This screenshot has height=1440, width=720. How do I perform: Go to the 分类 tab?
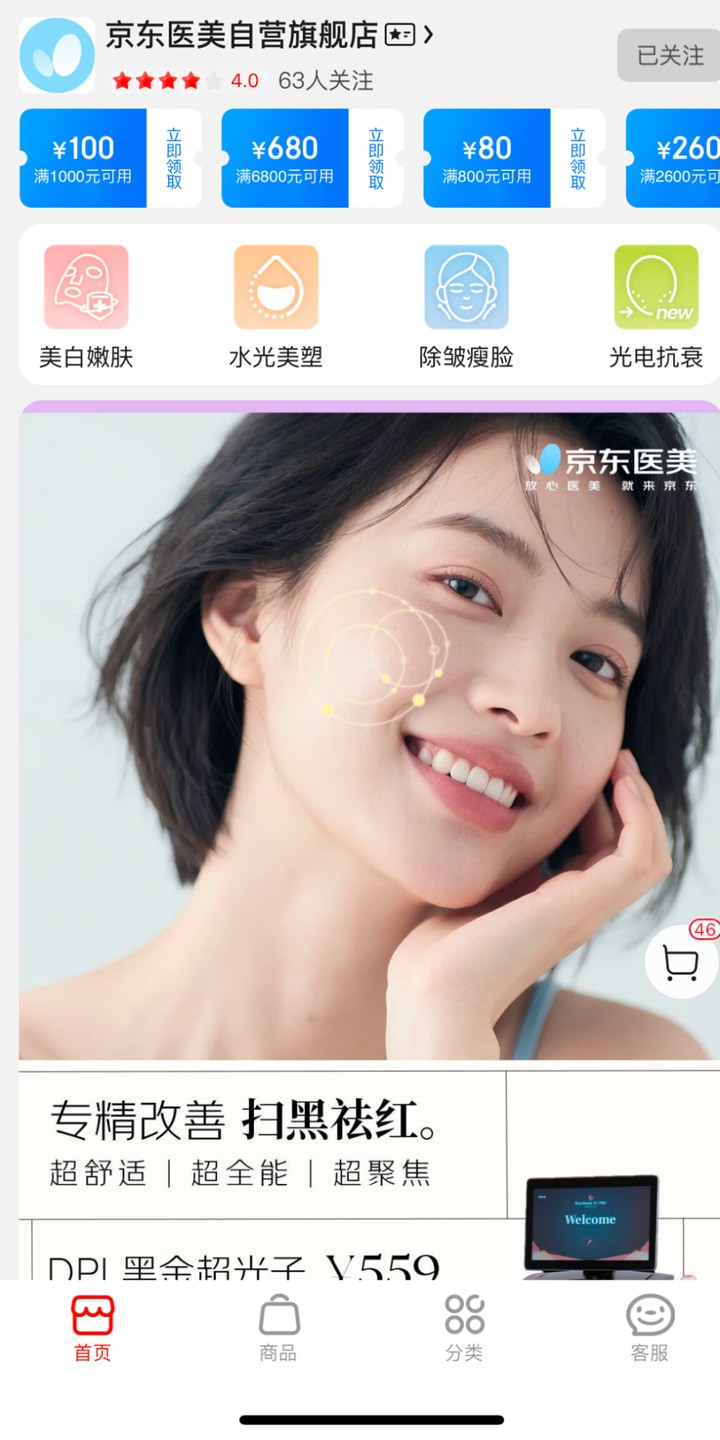coord(464,1328)
